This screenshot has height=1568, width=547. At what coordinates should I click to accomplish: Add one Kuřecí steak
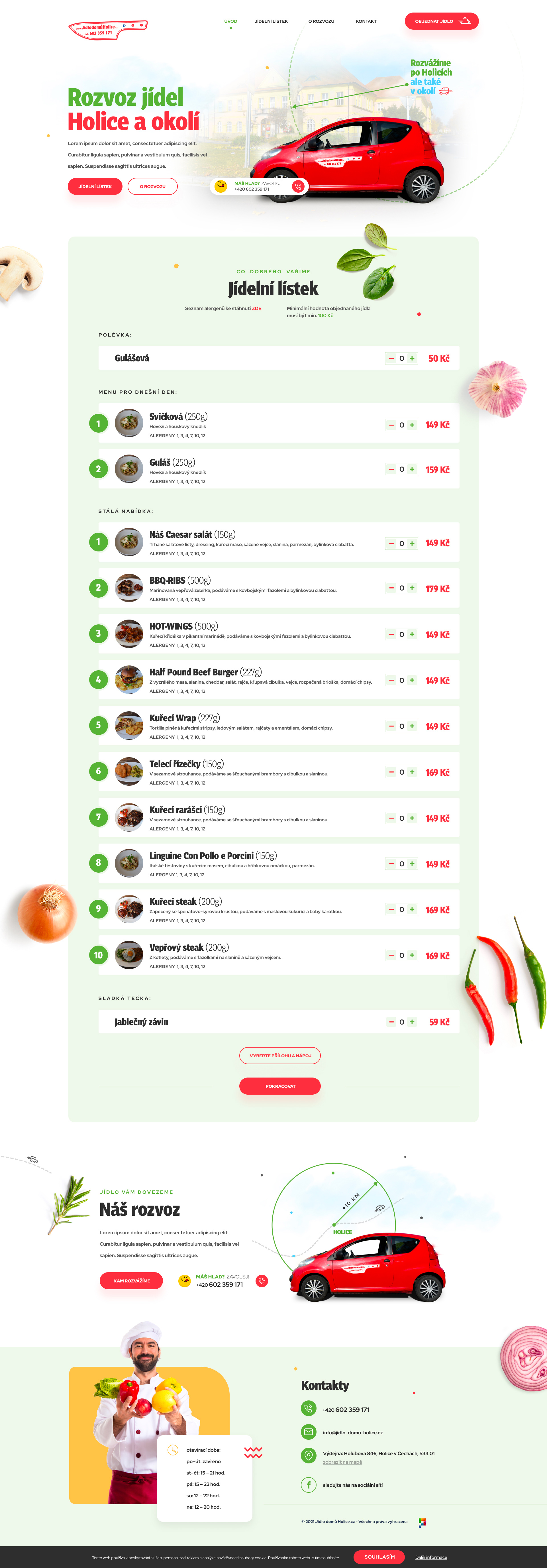pyautogui.click(x=412, y=909)
